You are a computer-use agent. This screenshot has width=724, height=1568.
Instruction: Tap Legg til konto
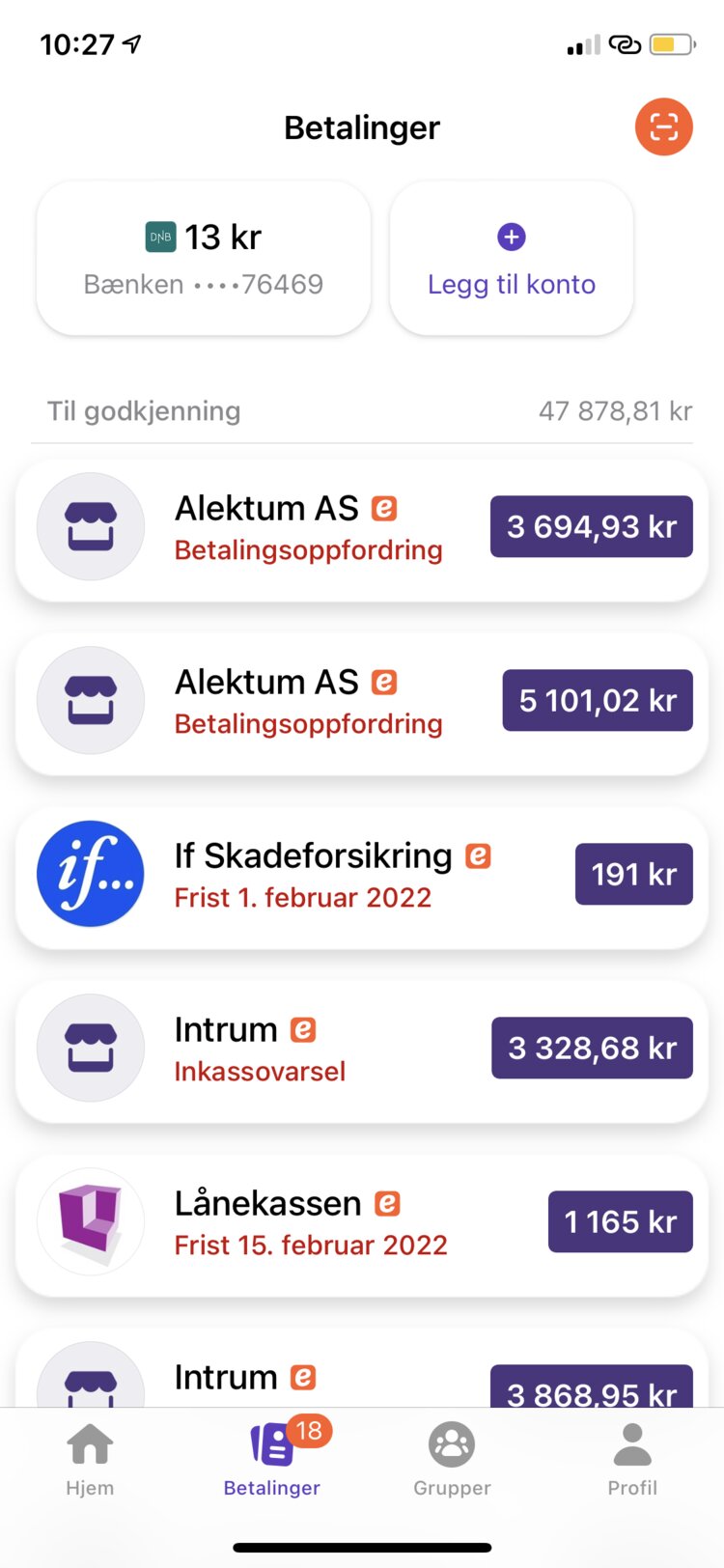tap(512, 259)
